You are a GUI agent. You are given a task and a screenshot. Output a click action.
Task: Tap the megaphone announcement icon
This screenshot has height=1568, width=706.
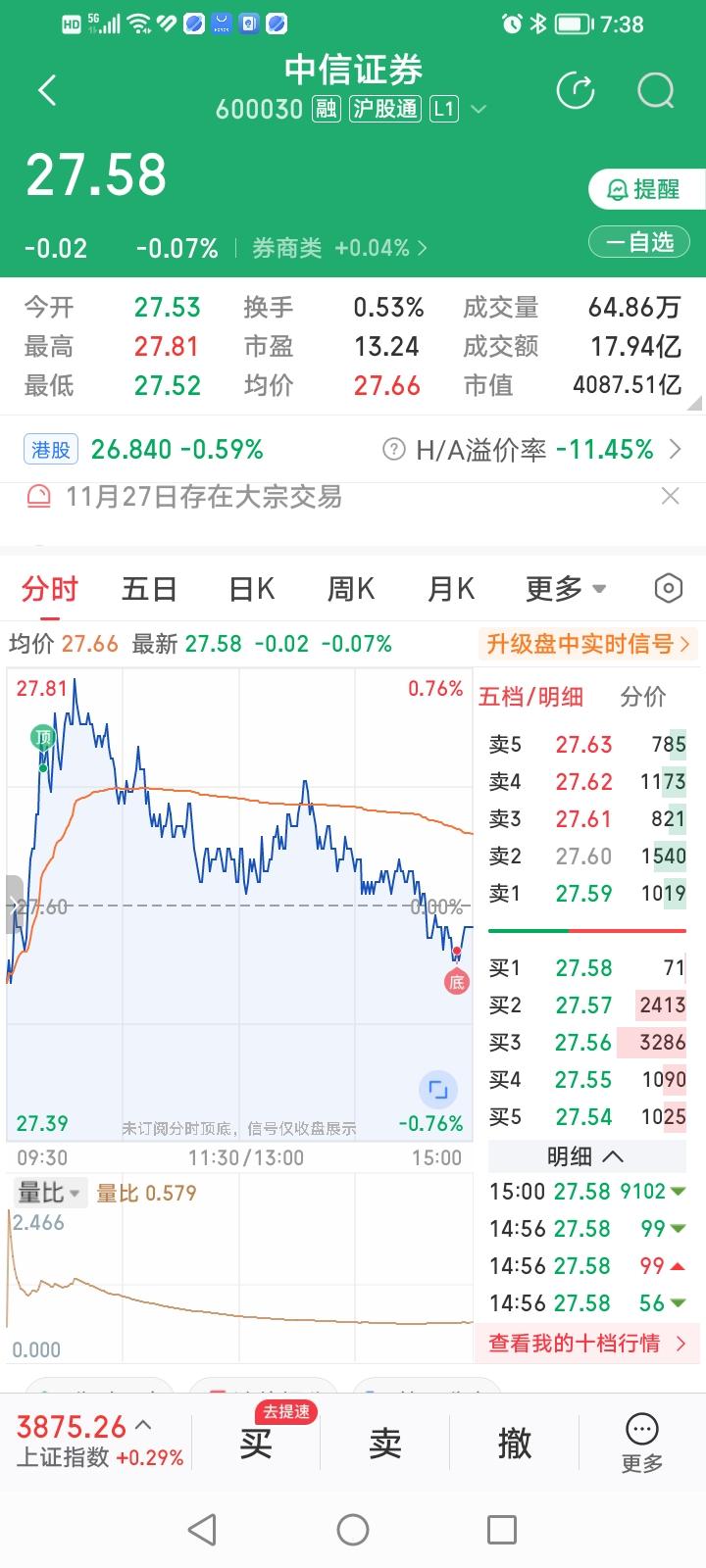pos(39,498)
